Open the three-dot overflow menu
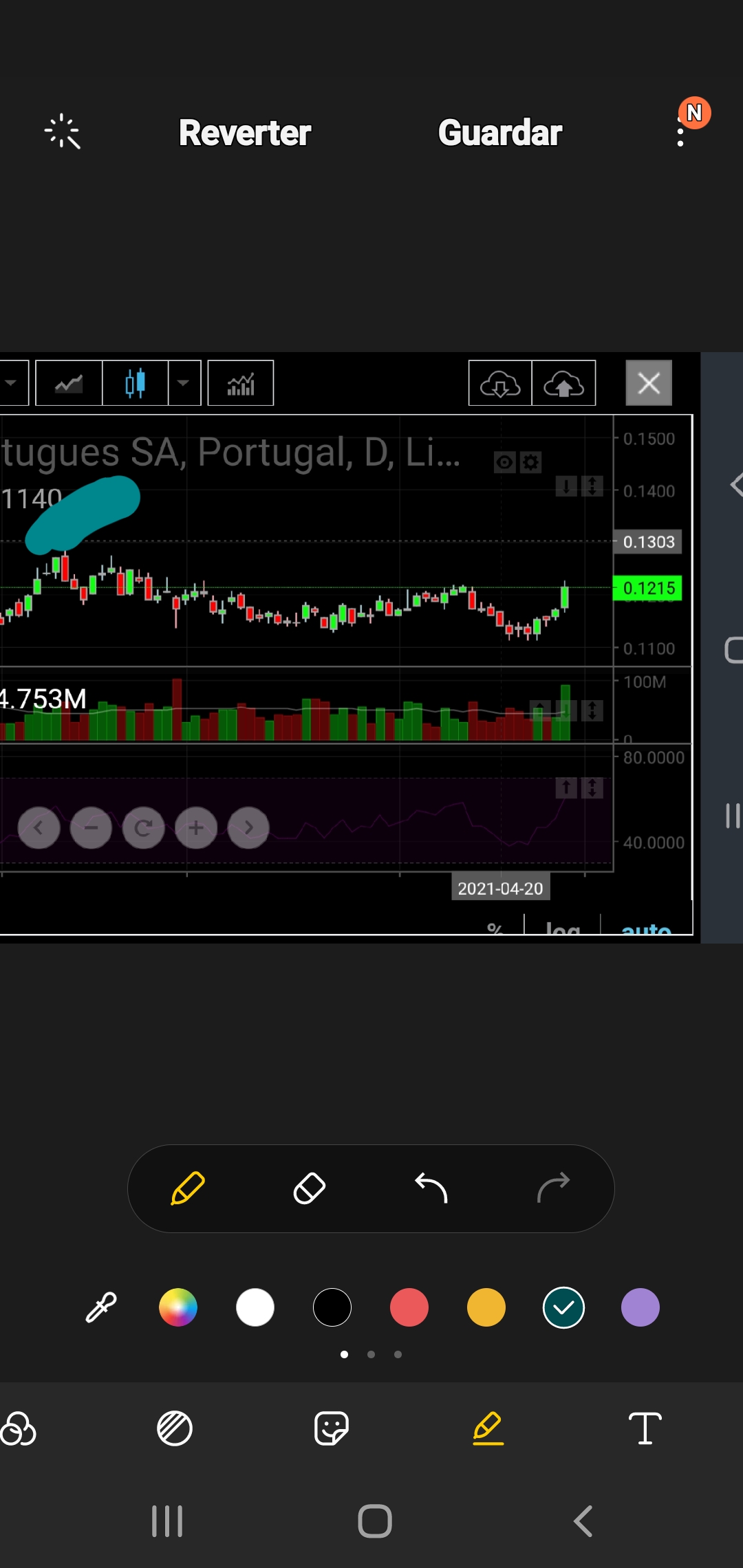The image size is (743, 1568). point(680,133)
